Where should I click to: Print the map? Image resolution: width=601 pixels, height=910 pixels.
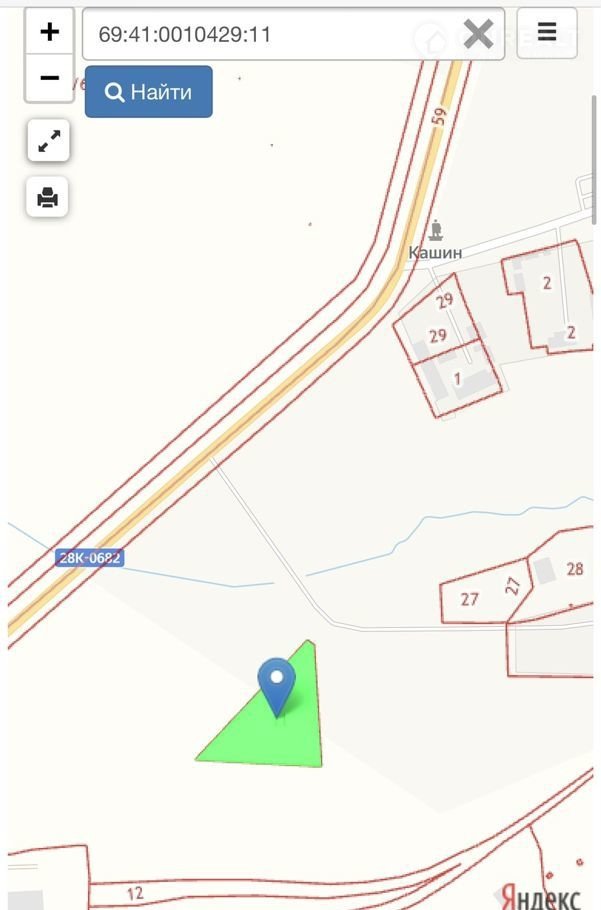pyautogui.click(x=48, y=197)
